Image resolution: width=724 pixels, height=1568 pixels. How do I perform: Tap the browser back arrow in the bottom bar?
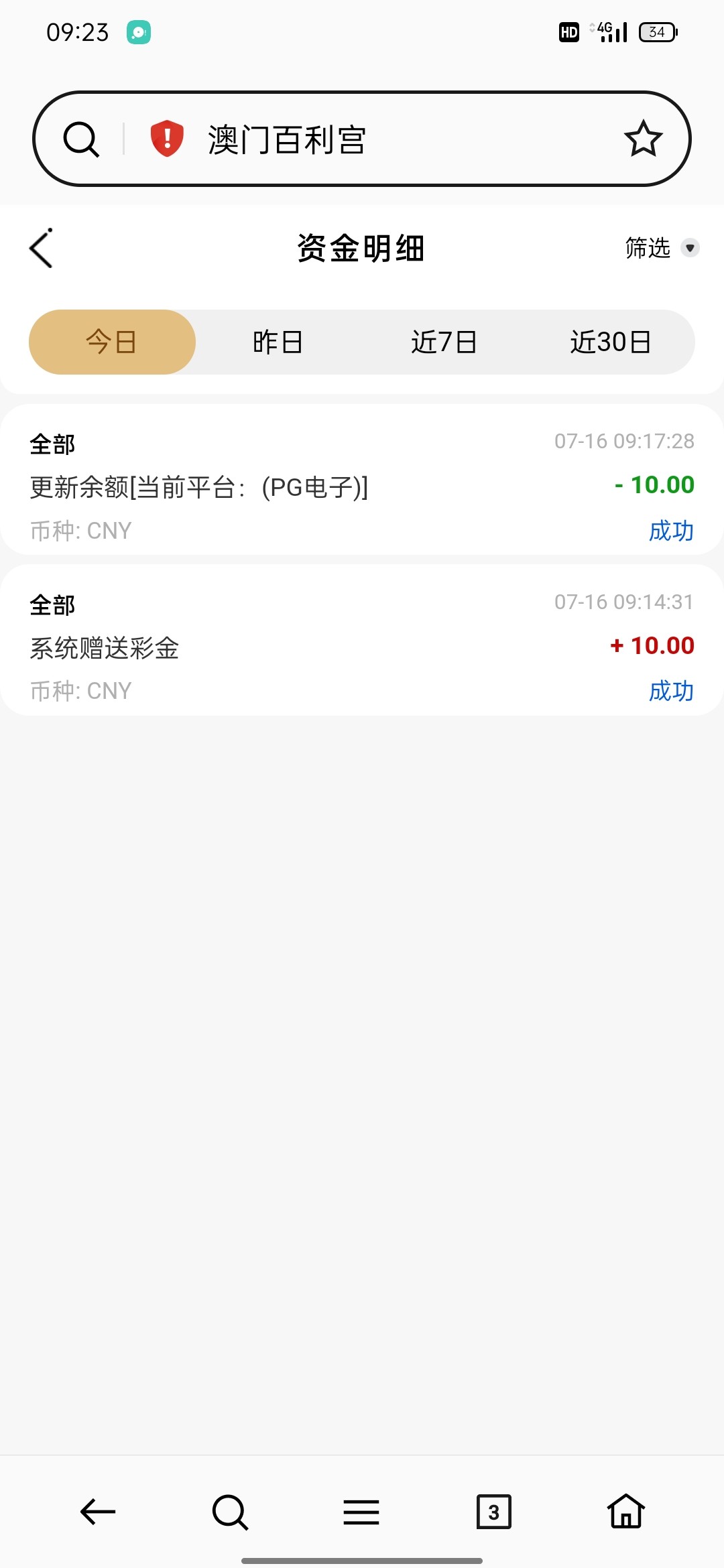[98, 1512]
